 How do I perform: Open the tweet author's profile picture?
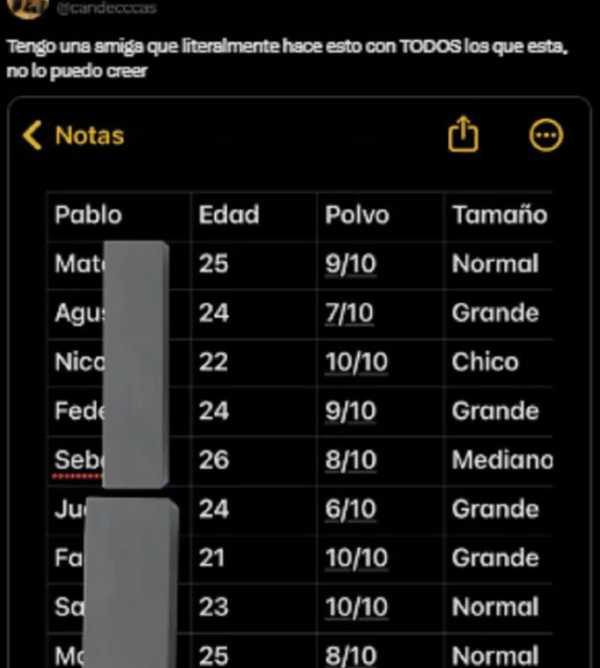[32, 8]
